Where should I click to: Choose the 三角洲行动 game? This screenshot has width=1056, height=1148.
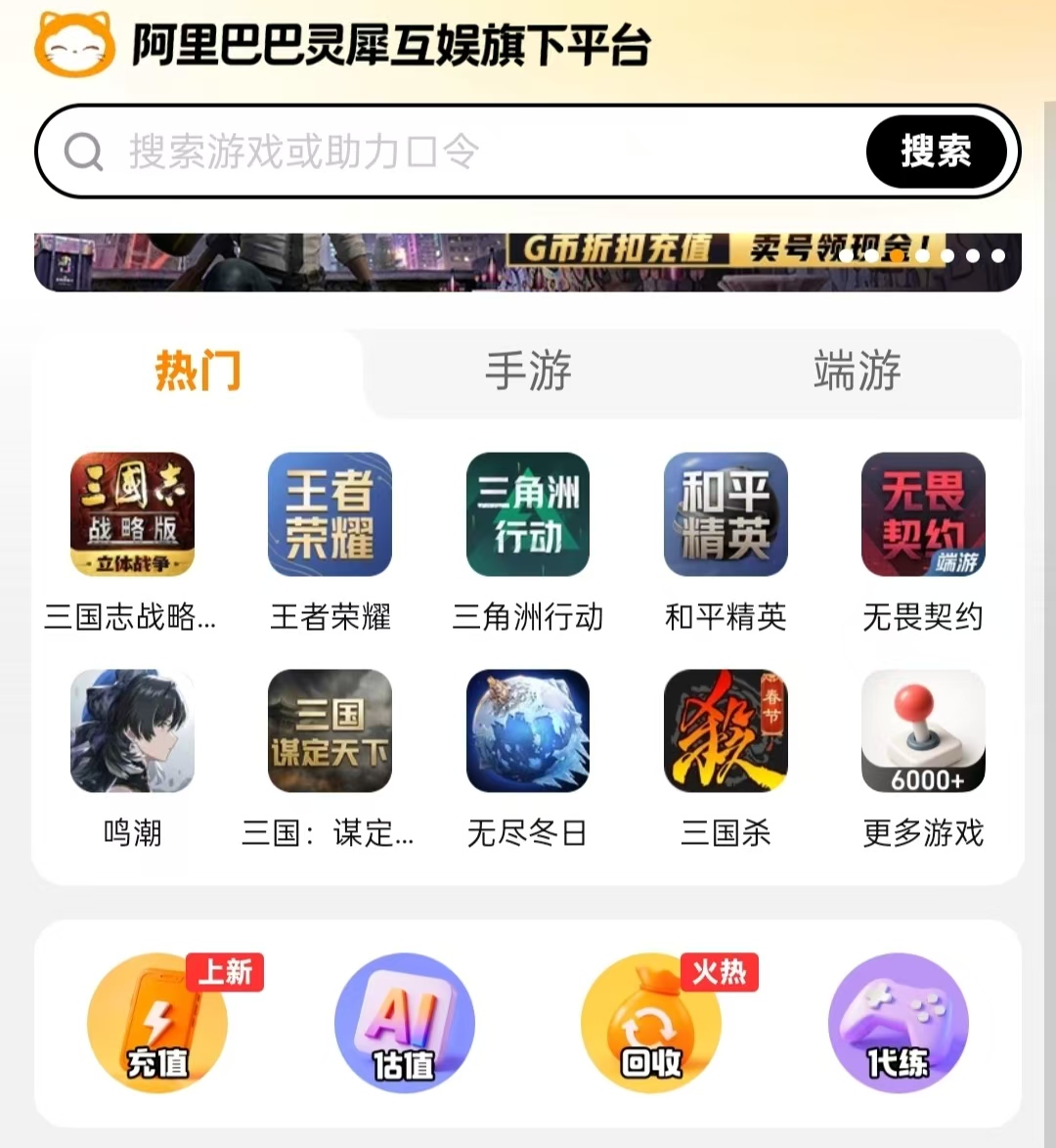point(528,514)
